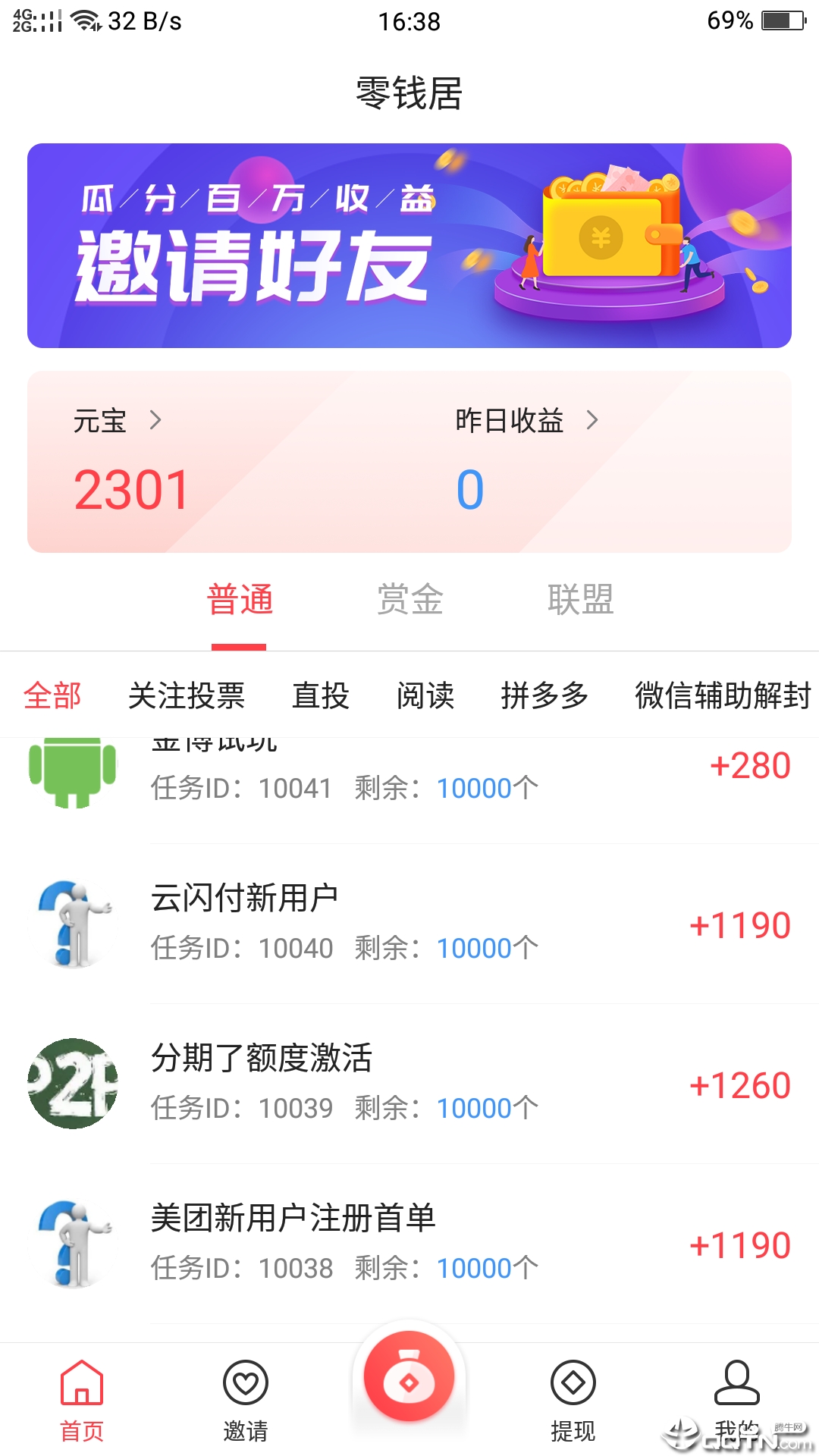Tap the question-mark icon for 美团新用户注册首单
This screenshot has width=819, height=1456.
tap(72, 1244)
